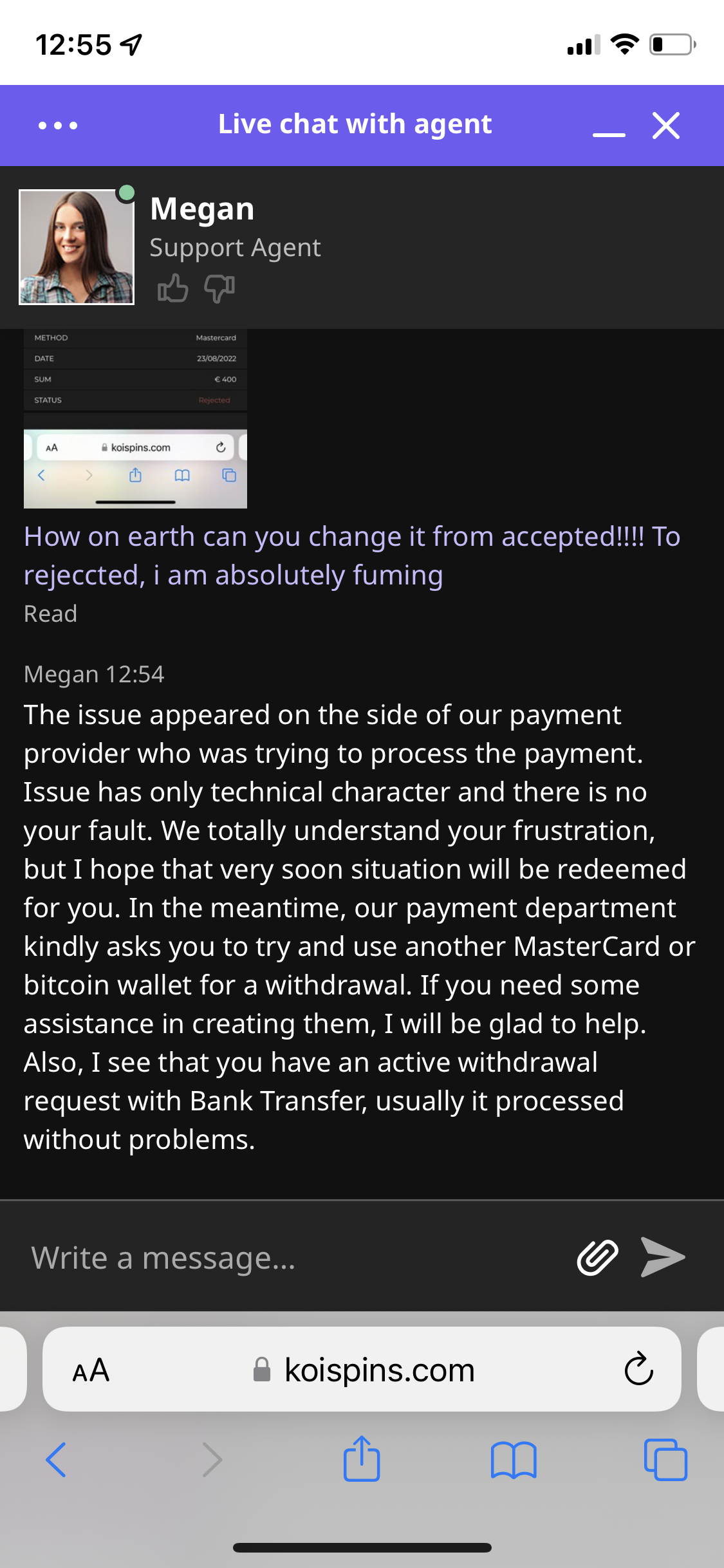Image resolution: width=724 pixels, height=1568 pixels.
Task: Open the sent screenshot attachment
Action: [x=135, y=418]
